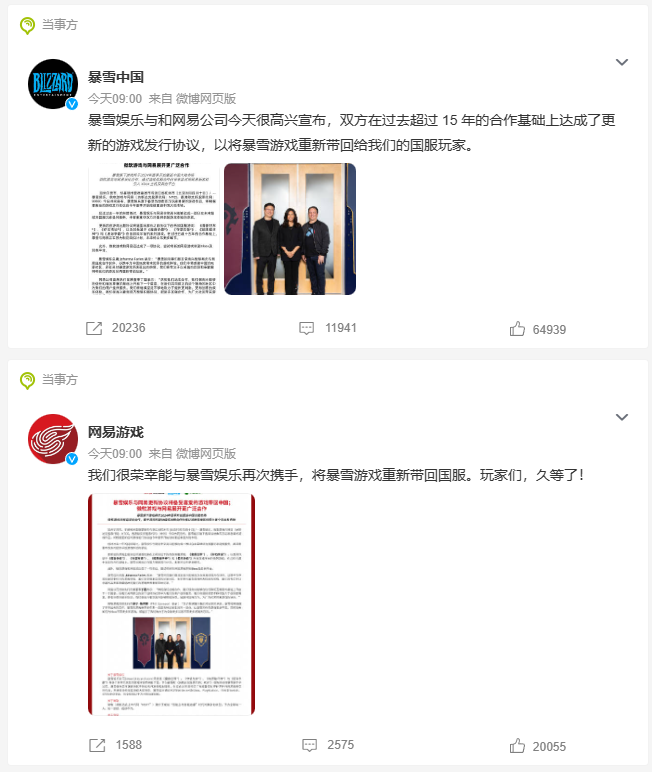Expand the options chevron on 暴雪中国's post
652x772 pixels.
pyautogui.click(x=622, y=62)
